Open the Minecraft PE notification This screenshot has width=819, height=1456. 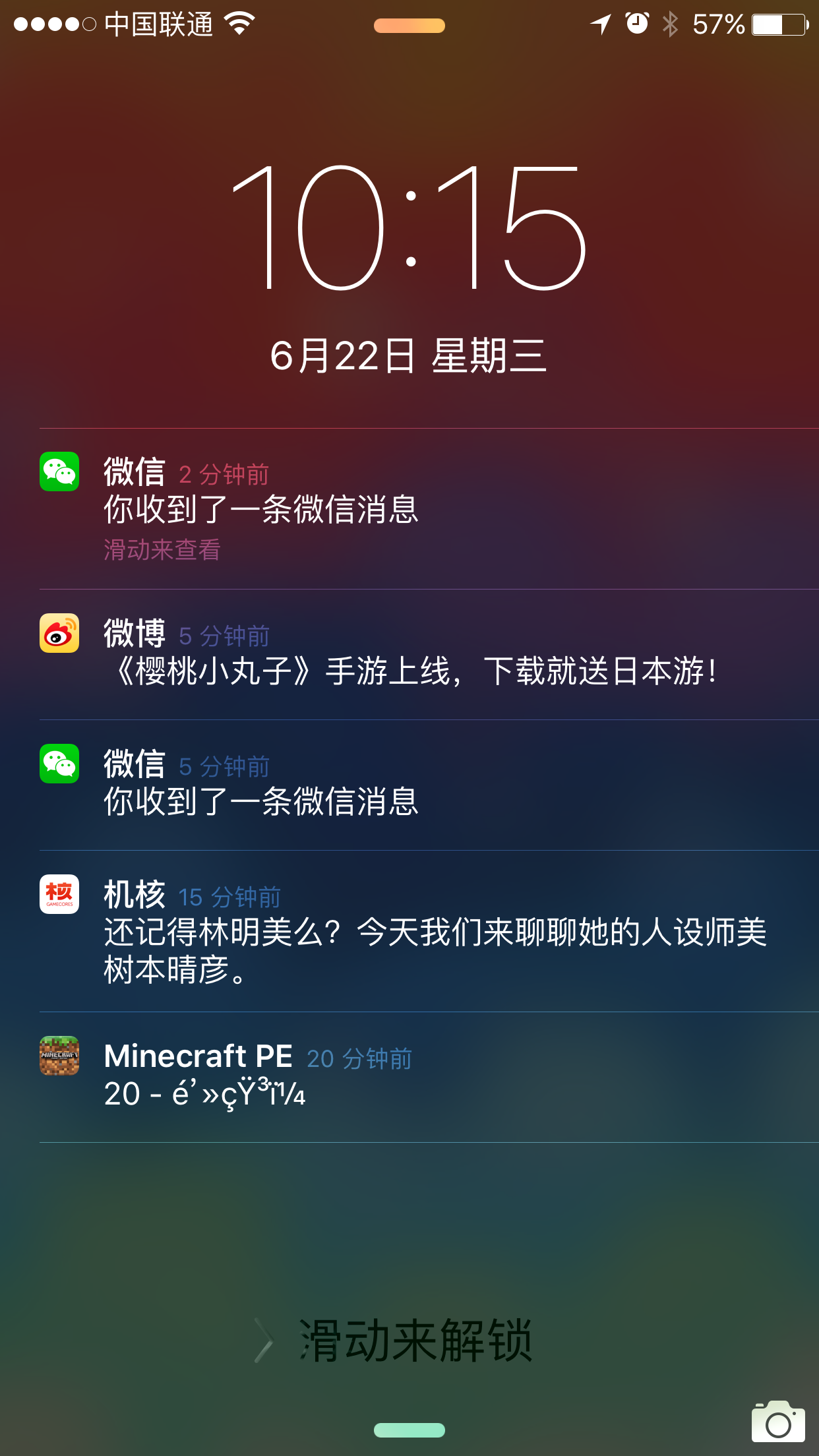click(409, 1076)
